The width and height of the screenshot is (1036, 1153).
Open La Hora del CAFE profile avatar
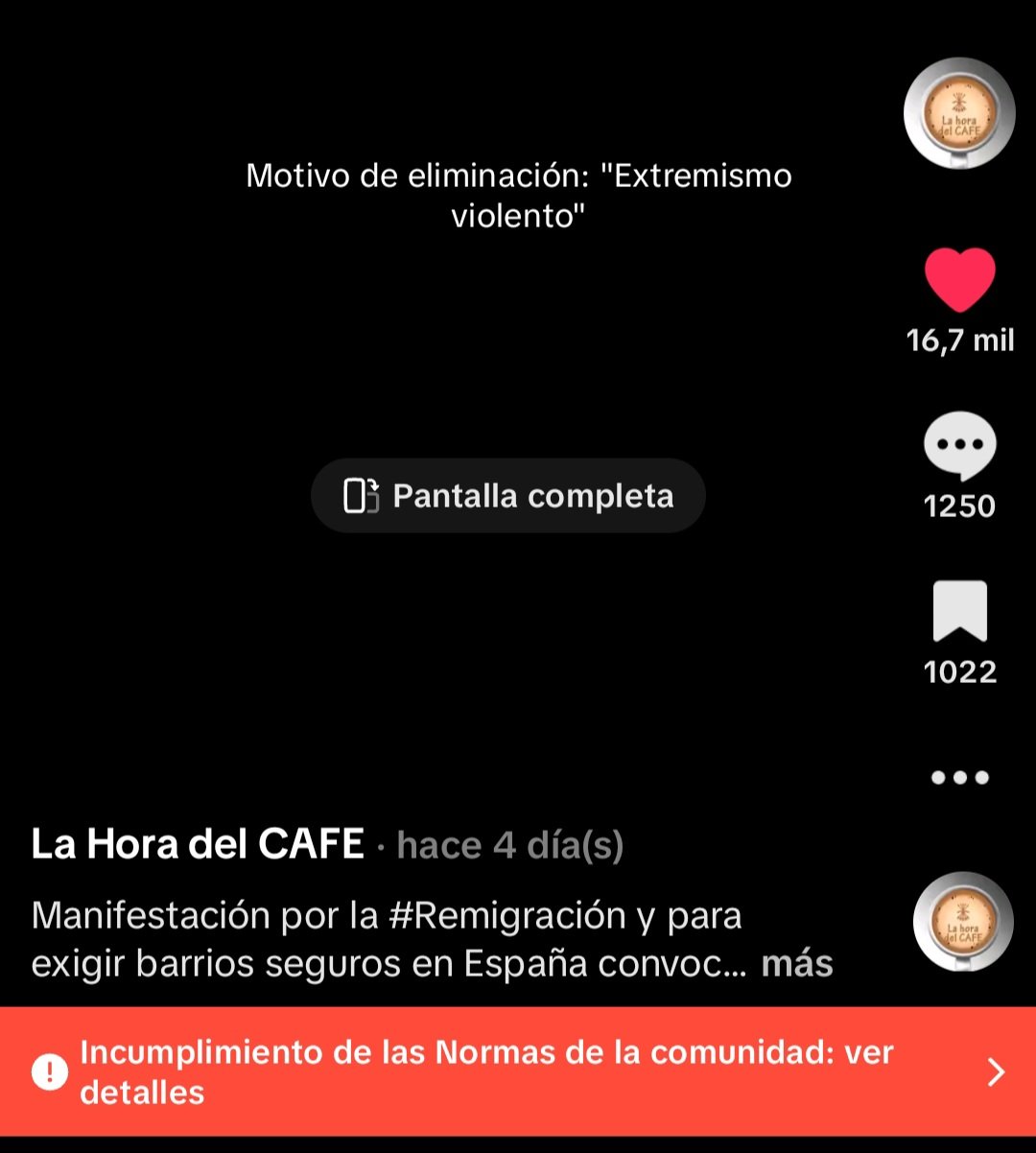959,114
